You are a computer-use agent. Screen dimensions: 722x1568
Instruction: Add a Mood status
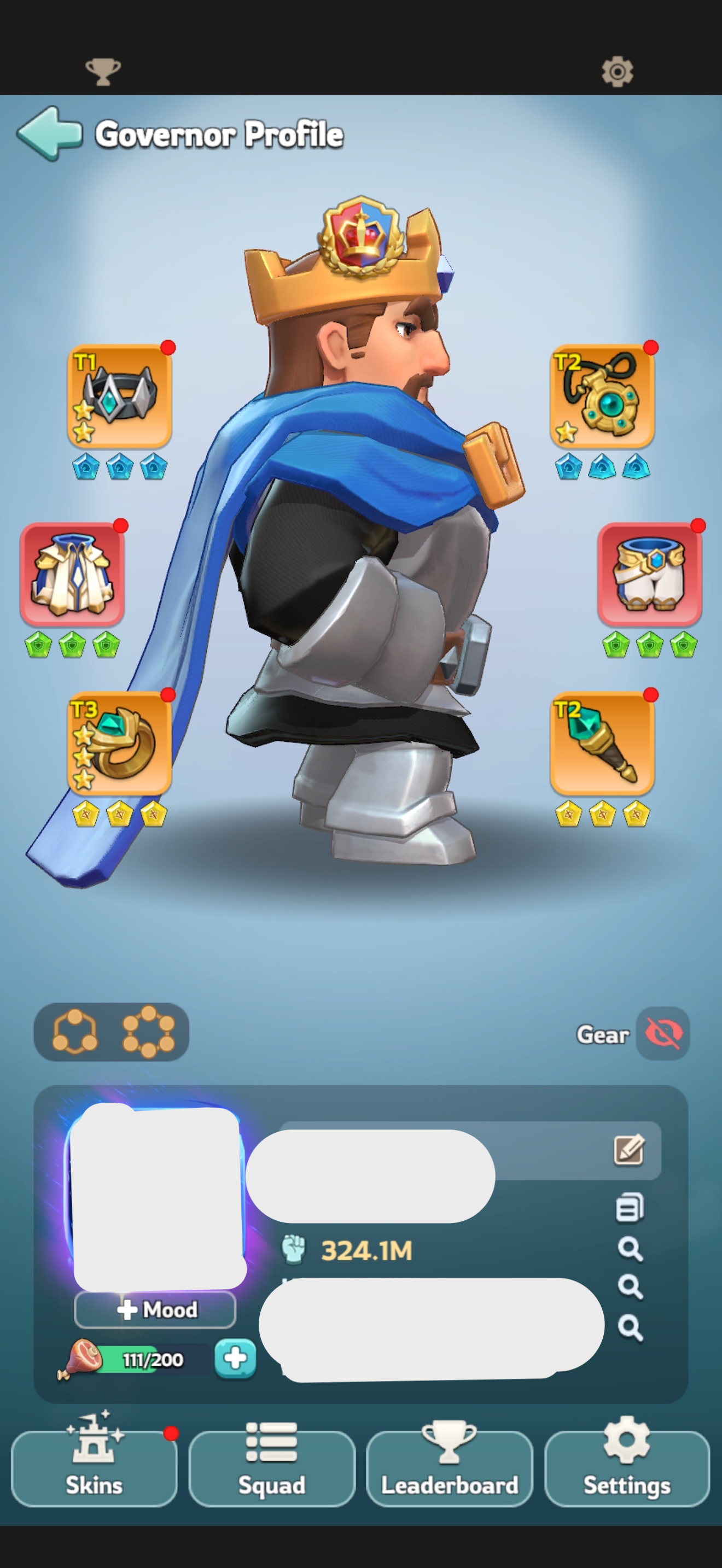tap(155, 1309)
